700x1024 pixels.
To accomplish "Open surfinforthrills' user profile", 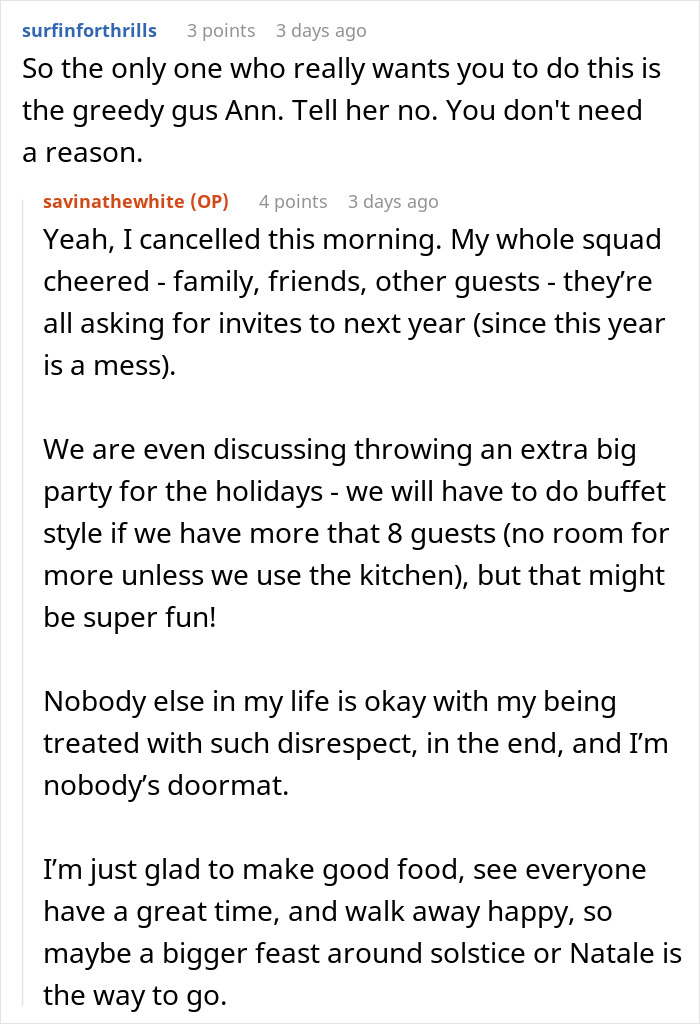I will pyautogui.click(x=90, y=30).
